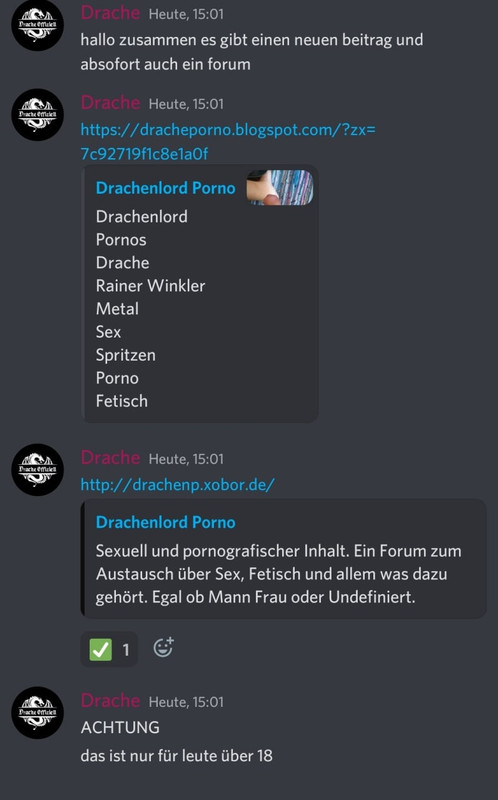Add a new emoji reaction
This screenshot has height=800, width=498.
pos(163,647)
